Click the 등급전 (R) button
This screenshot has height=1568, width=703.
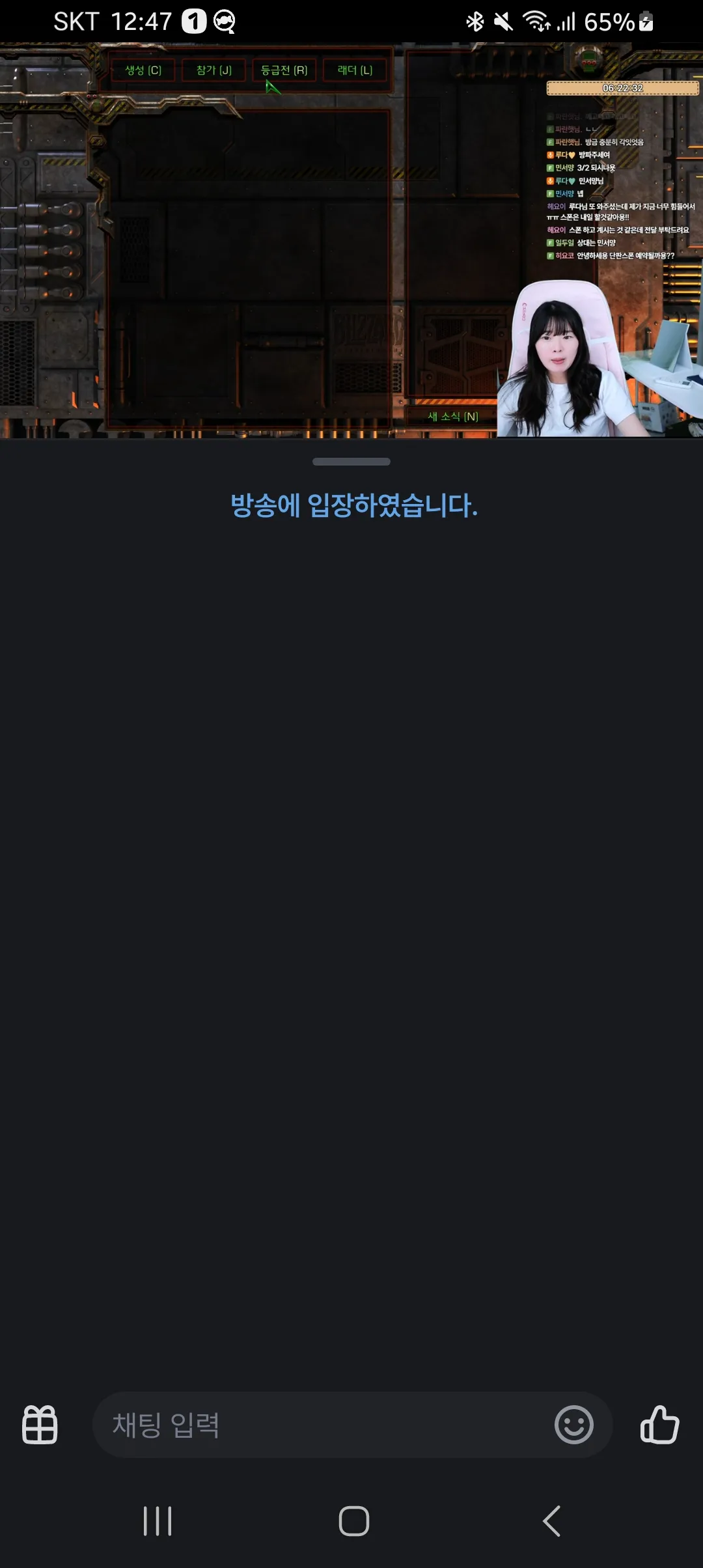pyautogui.click(x=284, y=70)
